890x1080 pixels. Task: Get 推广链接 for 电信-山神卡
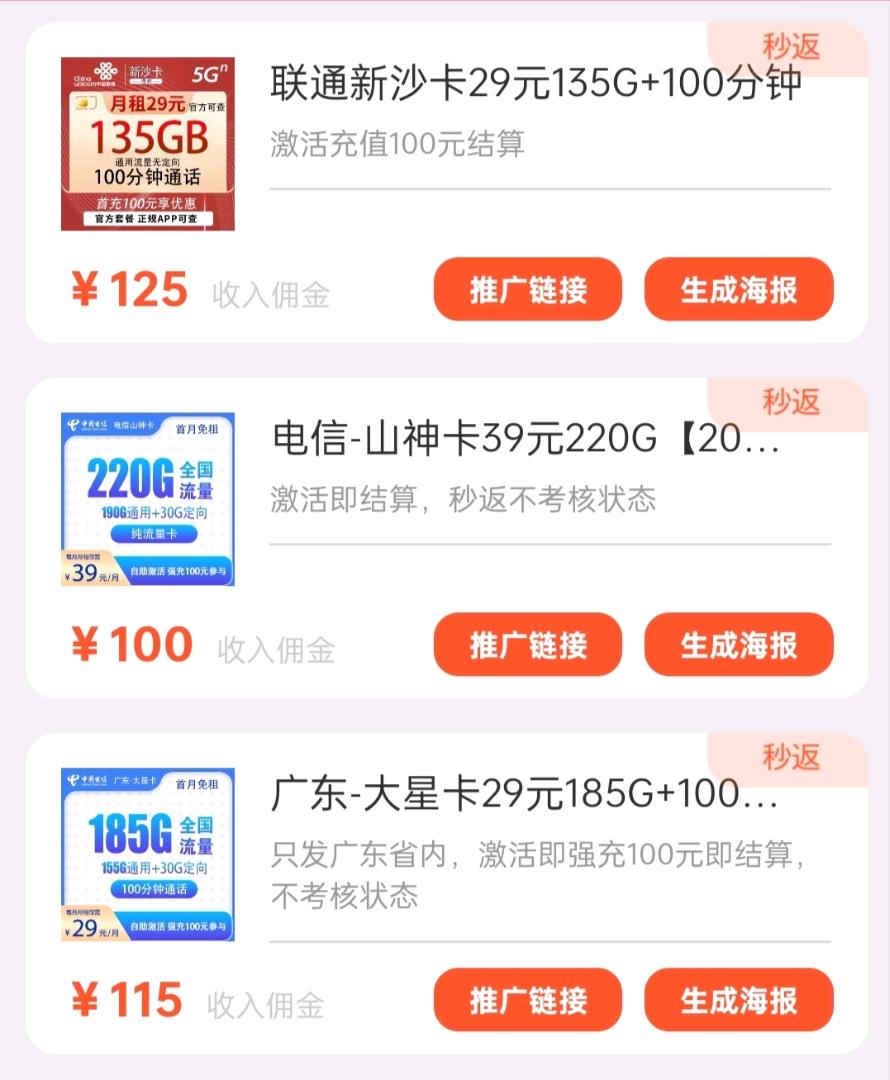click(527, 645)
